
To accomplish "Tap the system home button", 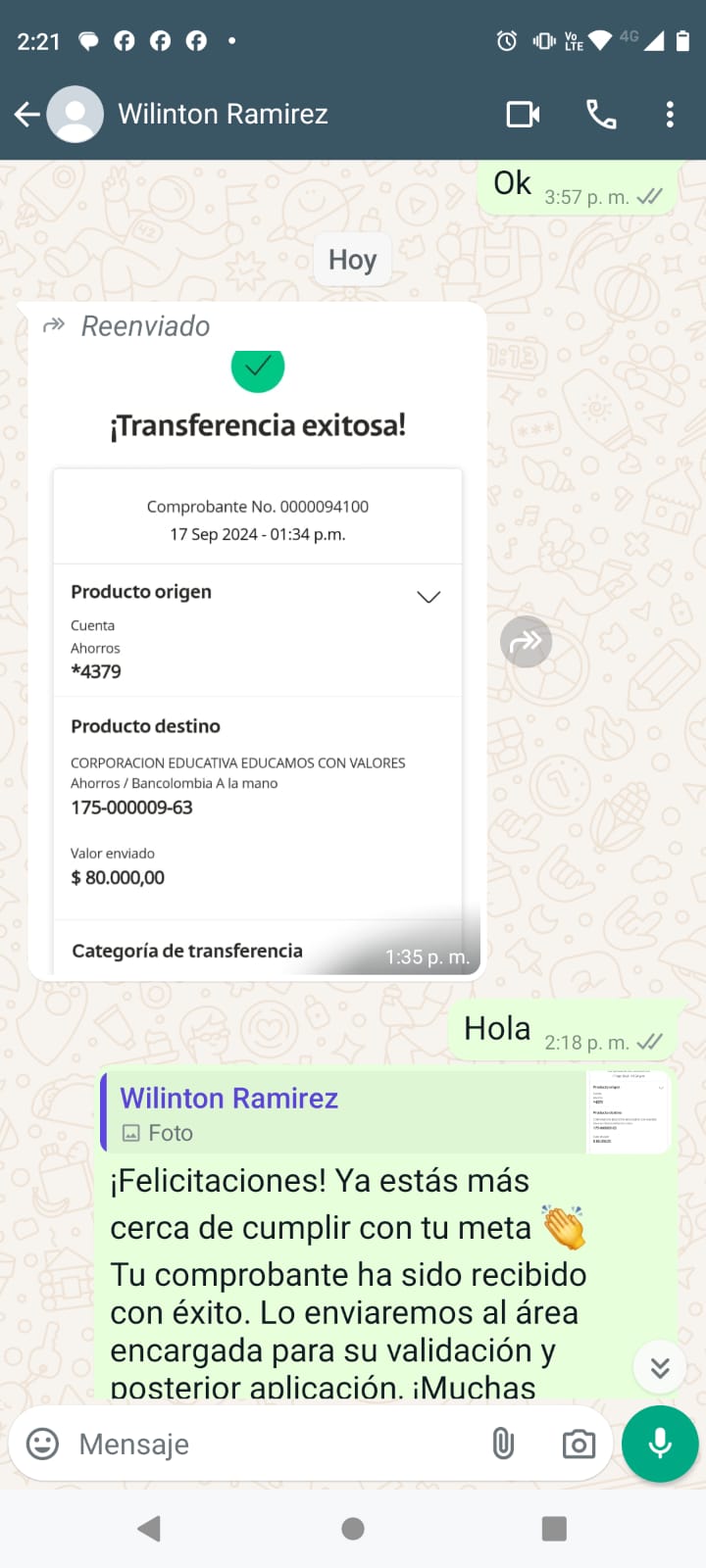I will (x=353, y=1529).
